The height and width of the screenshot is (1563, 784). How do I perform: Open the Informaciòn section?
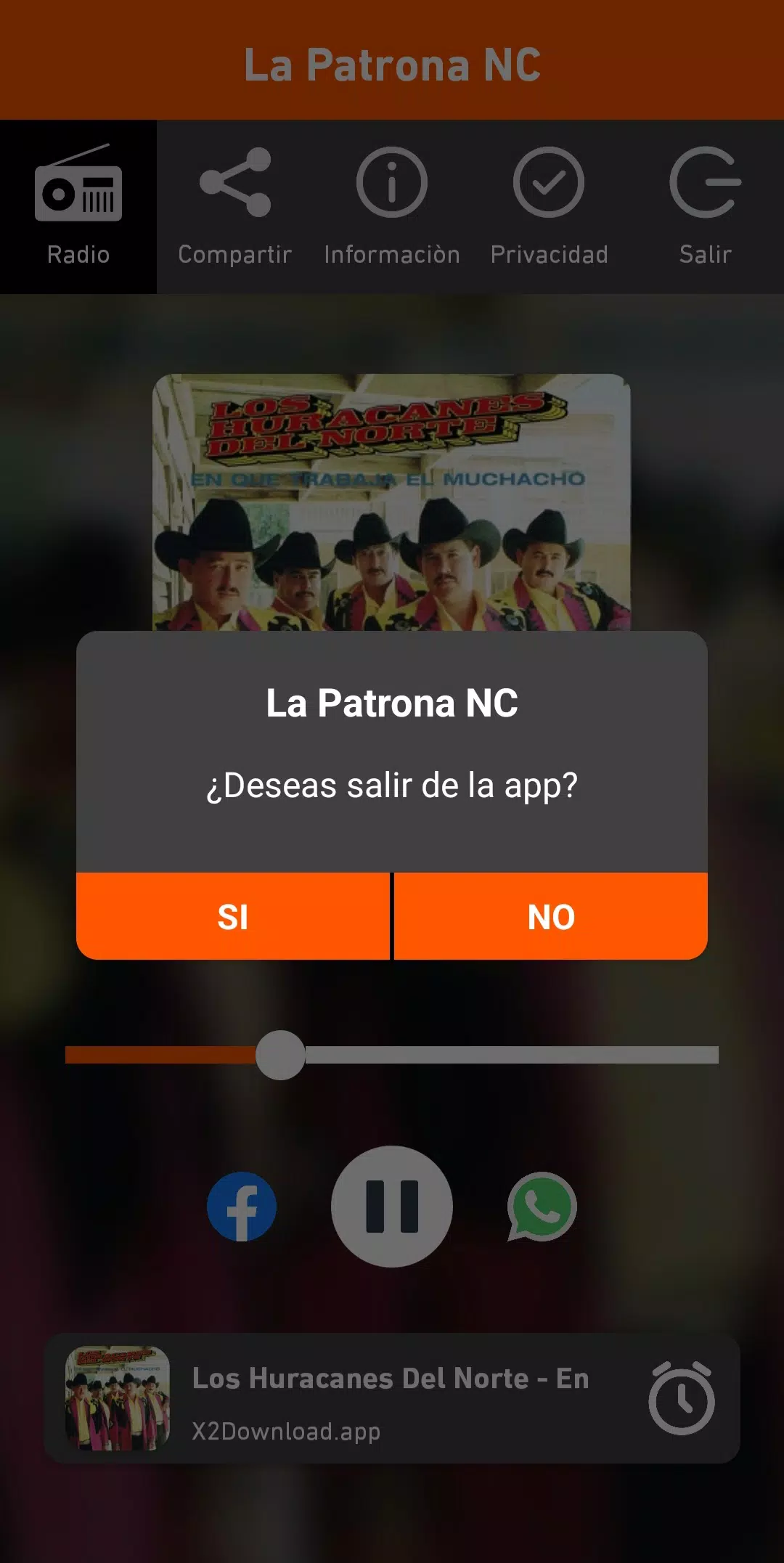(392, 207)
